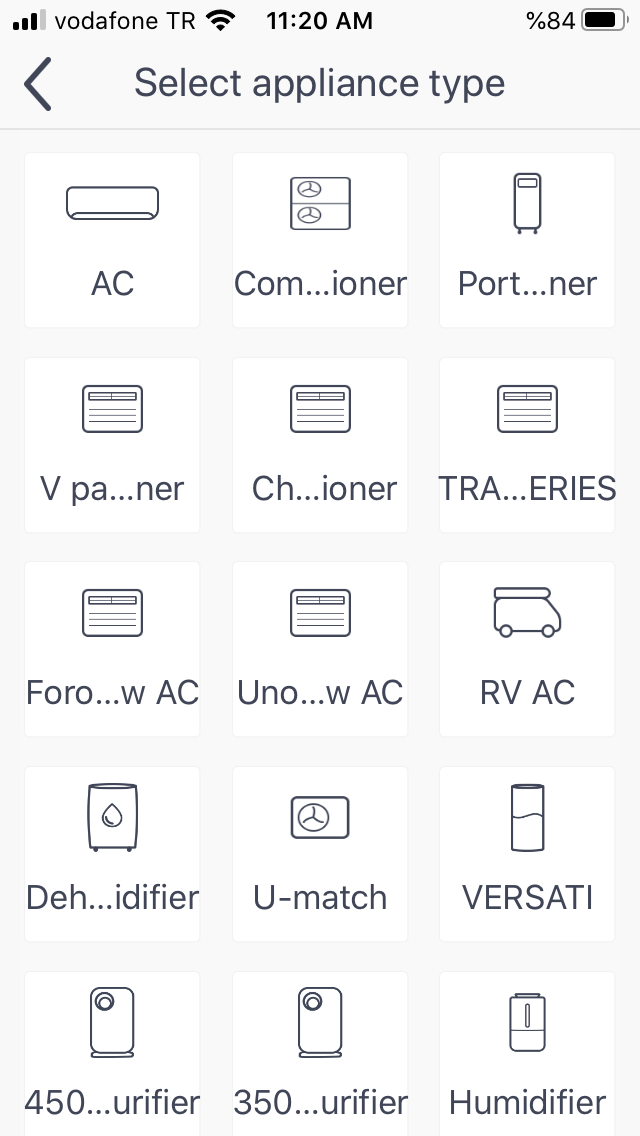Choose RV AC as appliance type
This screenshot has height=1136, width=640.
pyautogui.click(x=527, y=649)
